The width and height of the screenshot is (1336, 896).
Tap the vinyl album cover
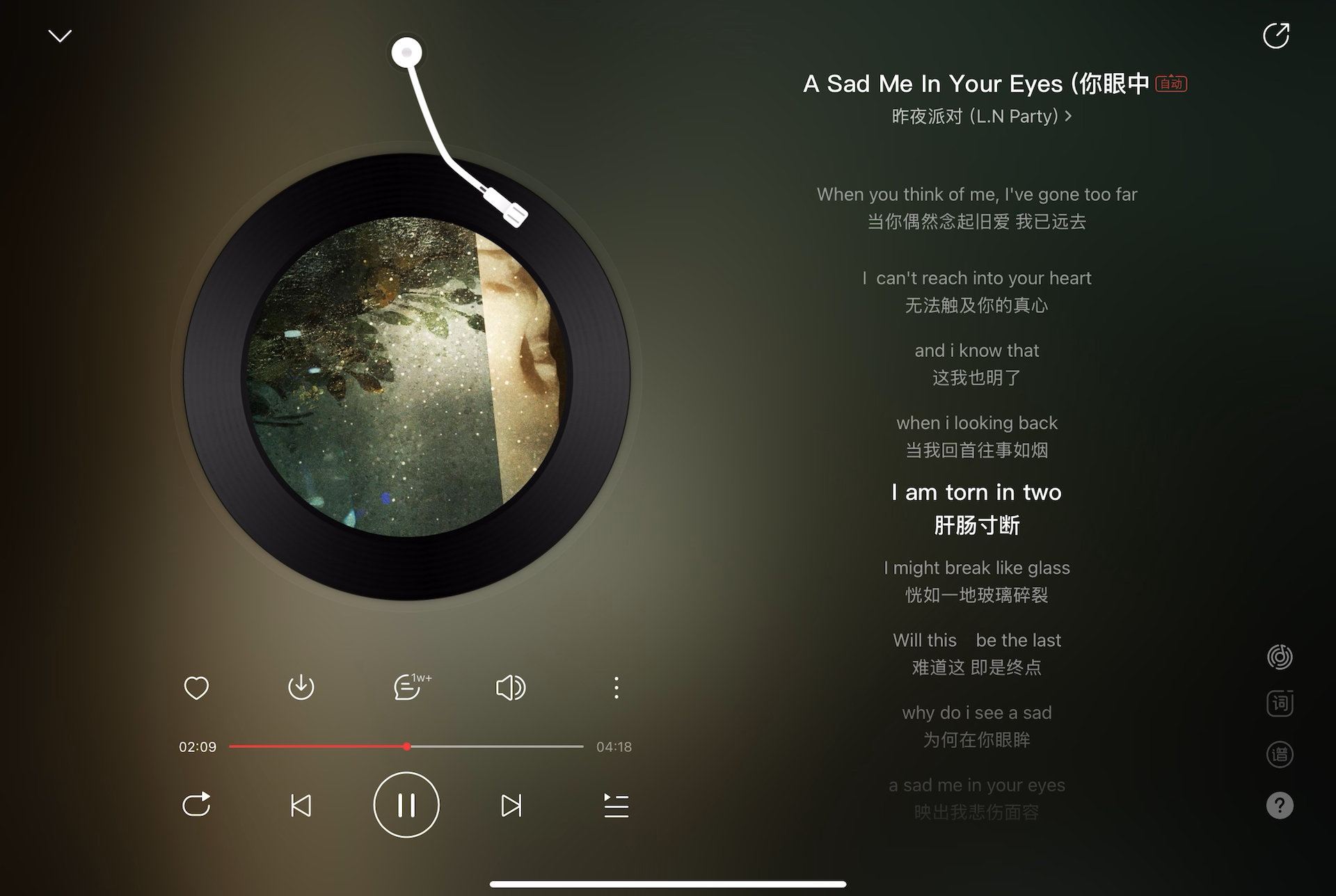(406, 376)
